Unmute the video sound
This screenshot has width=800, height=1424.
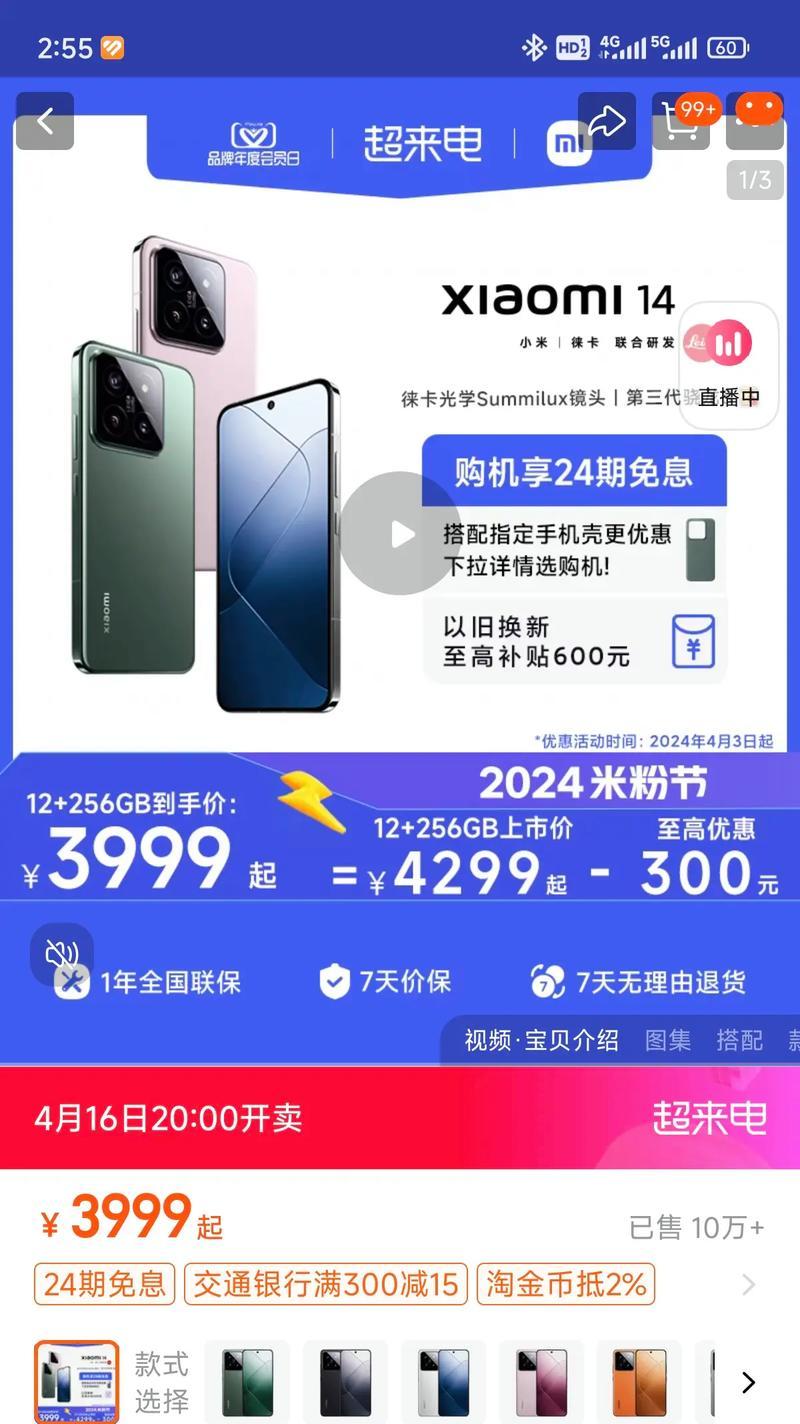pyautogui.click(x=62, y=955)
